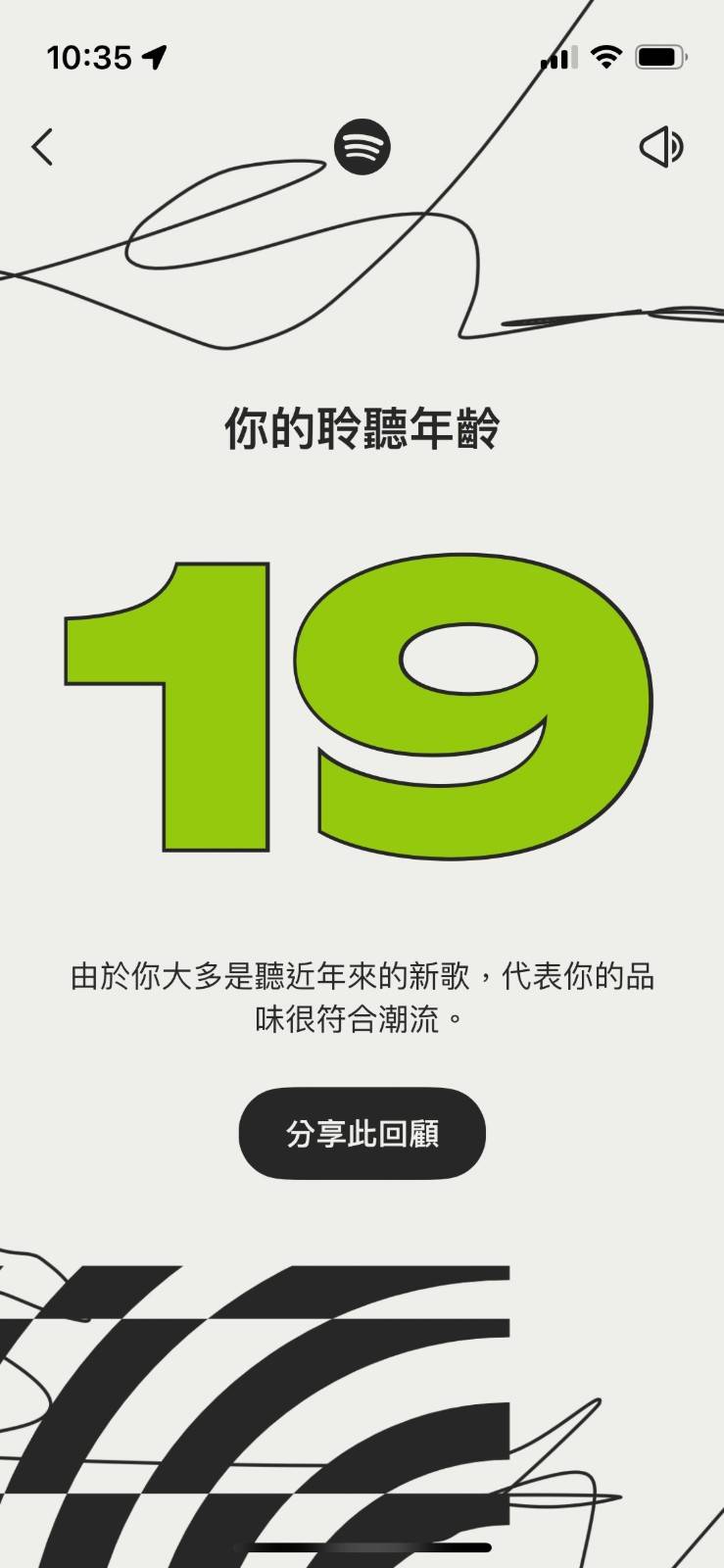Viewport: 724px width, 1568px height.
Task: Mute the Wrapped story sound
Action: point(661,147)
